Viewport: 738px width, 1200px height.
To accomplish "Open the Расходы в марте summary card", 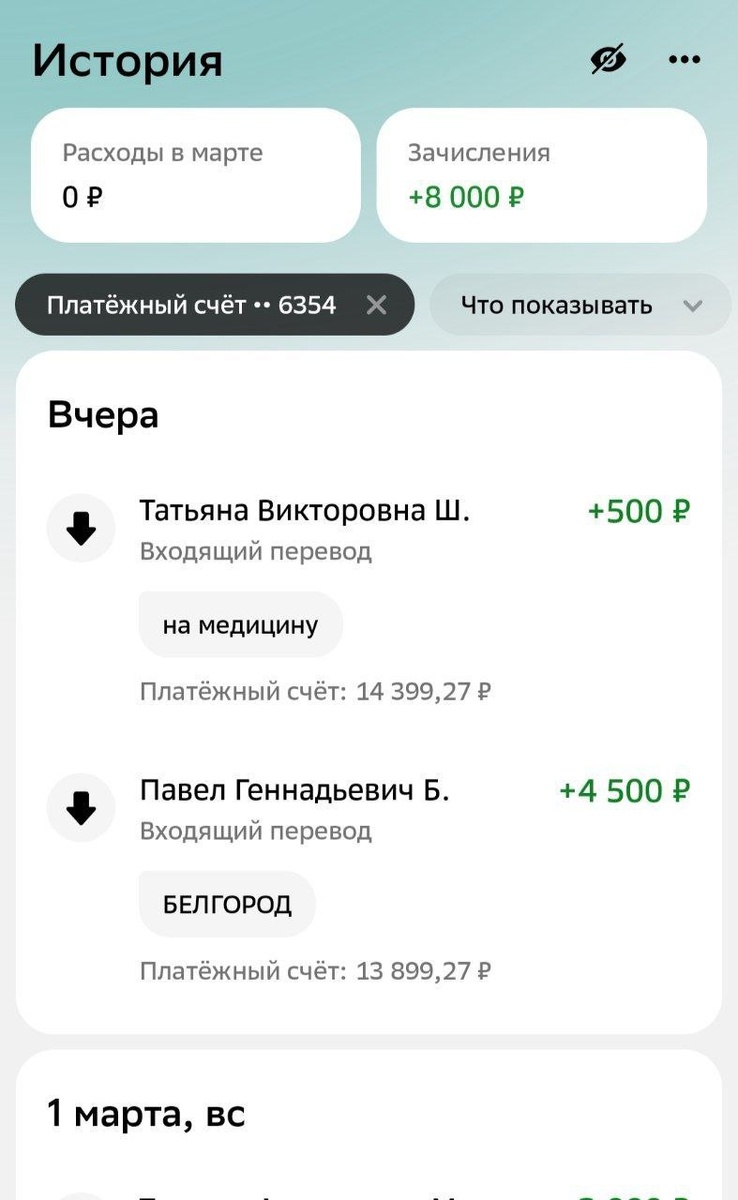I will [195, 173].
